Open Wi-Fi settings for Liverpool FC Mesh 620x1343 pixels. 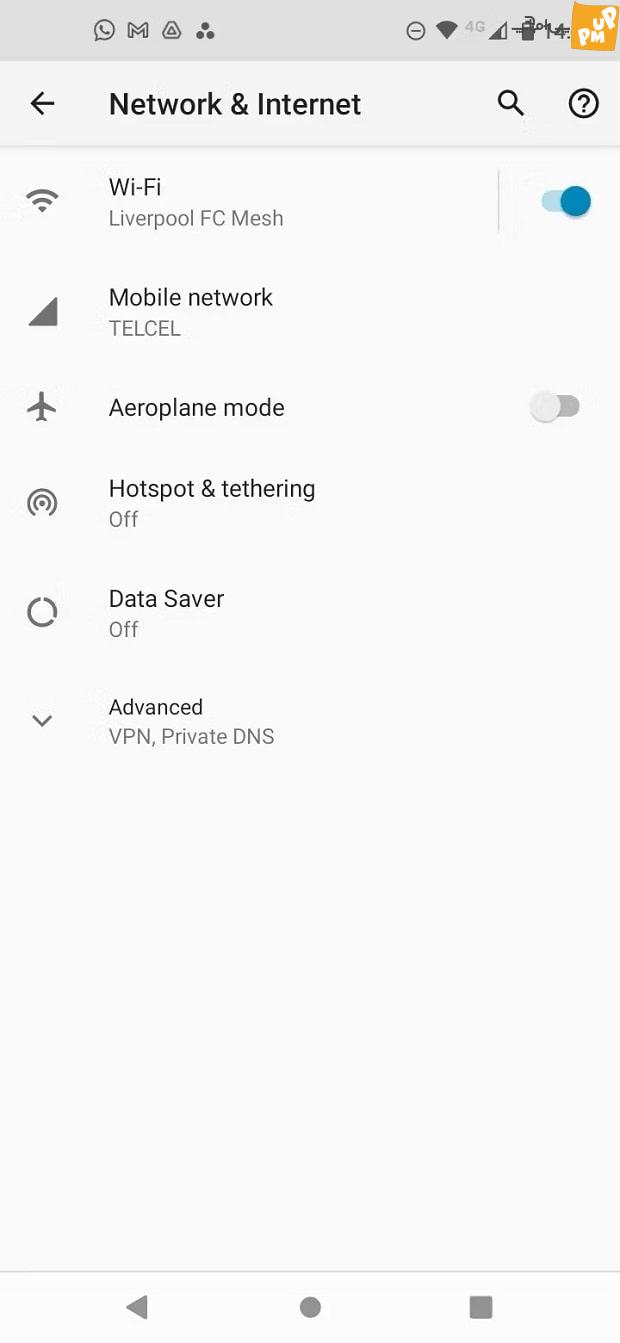tap(248, 201)
